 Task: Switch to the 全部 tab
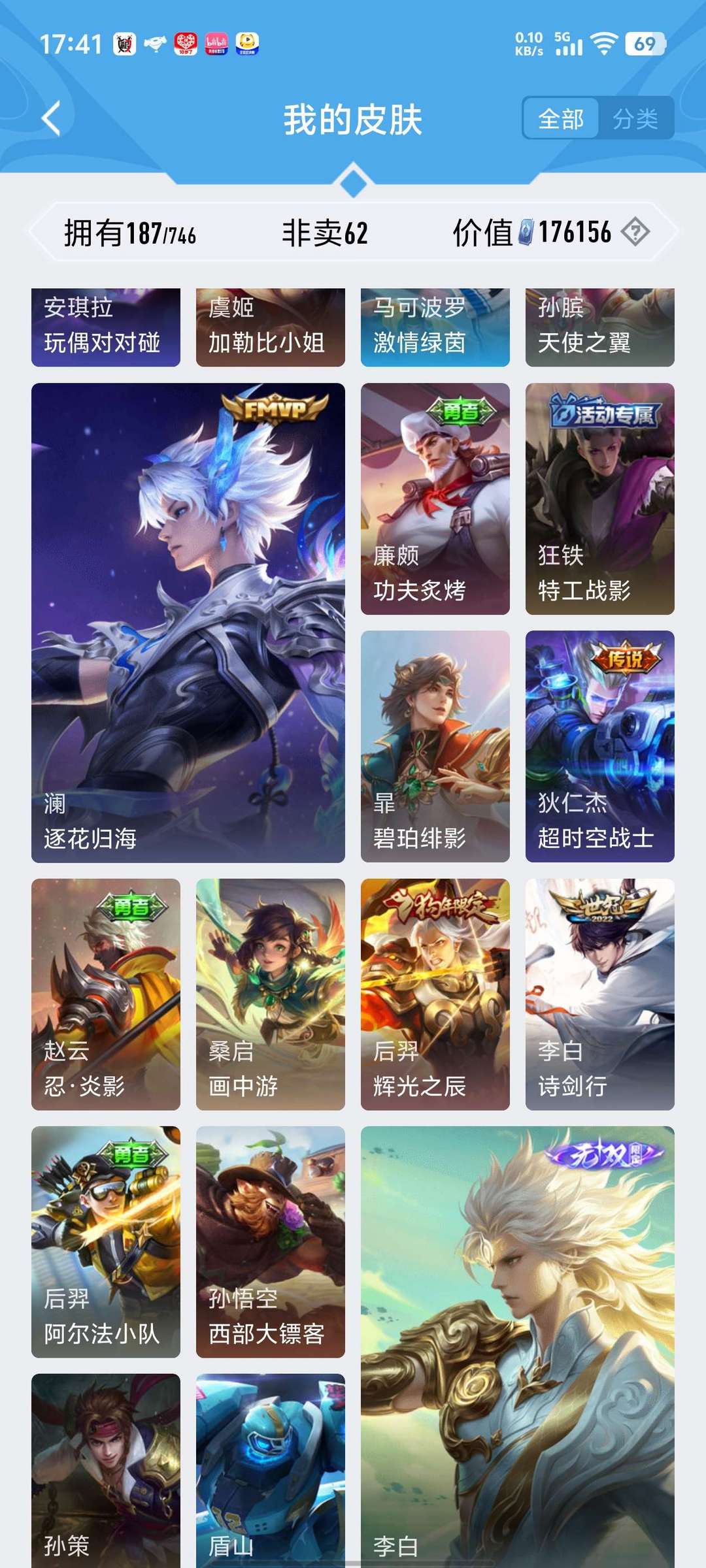[561, 119]
